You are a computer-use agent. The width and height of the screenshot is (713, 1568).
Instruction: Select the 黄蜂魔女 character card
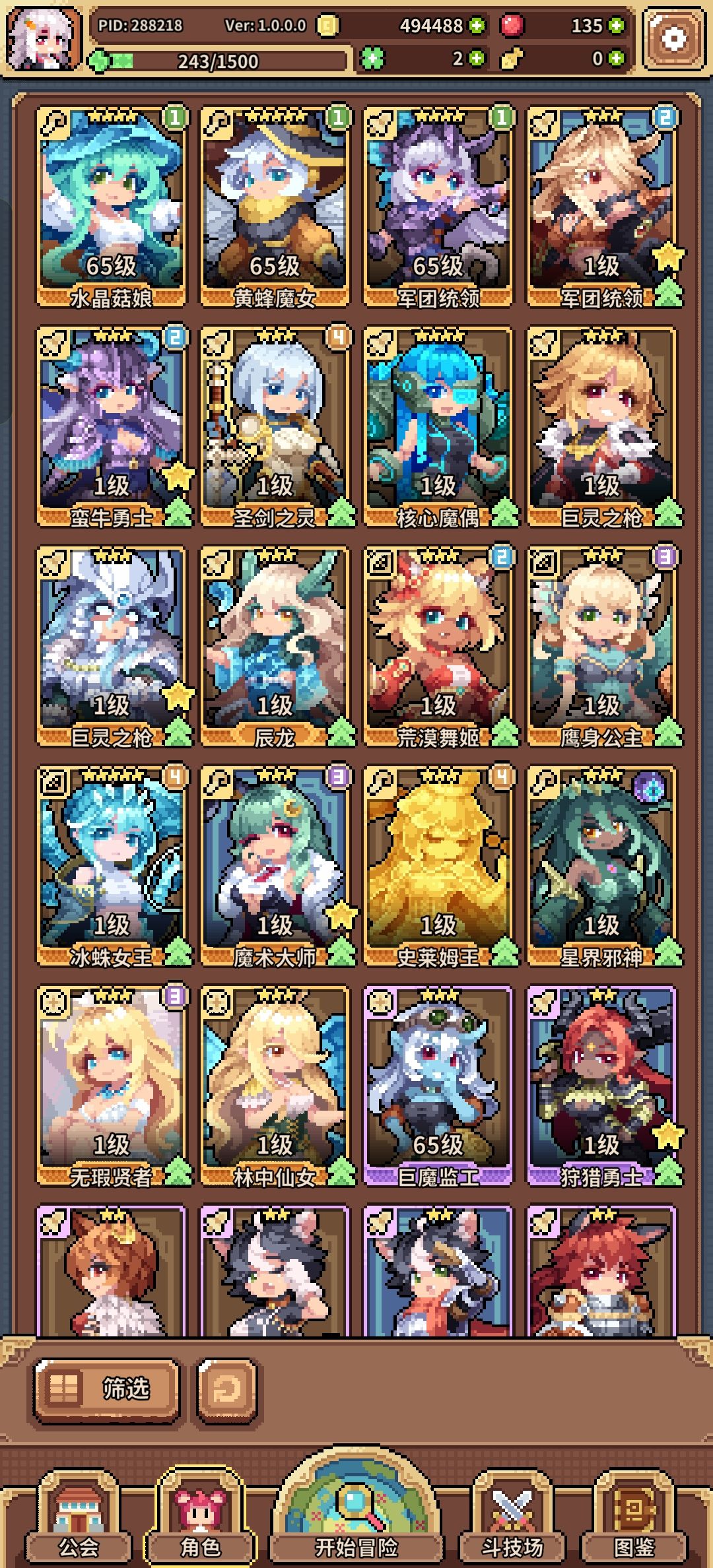[x=275, y=207]
